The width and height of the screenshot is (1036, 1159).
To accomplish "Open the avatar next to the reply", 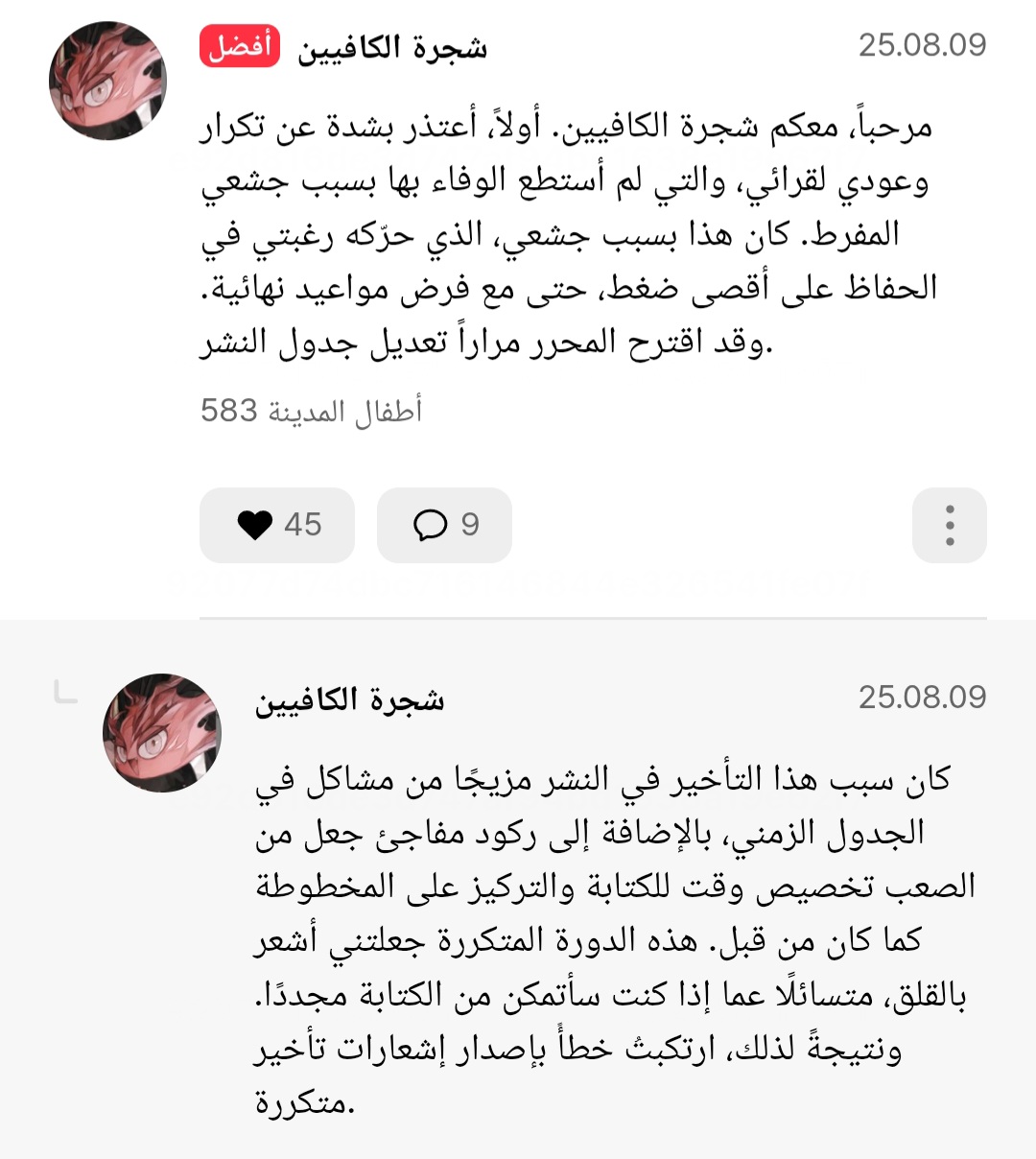I will coord(162,733).
